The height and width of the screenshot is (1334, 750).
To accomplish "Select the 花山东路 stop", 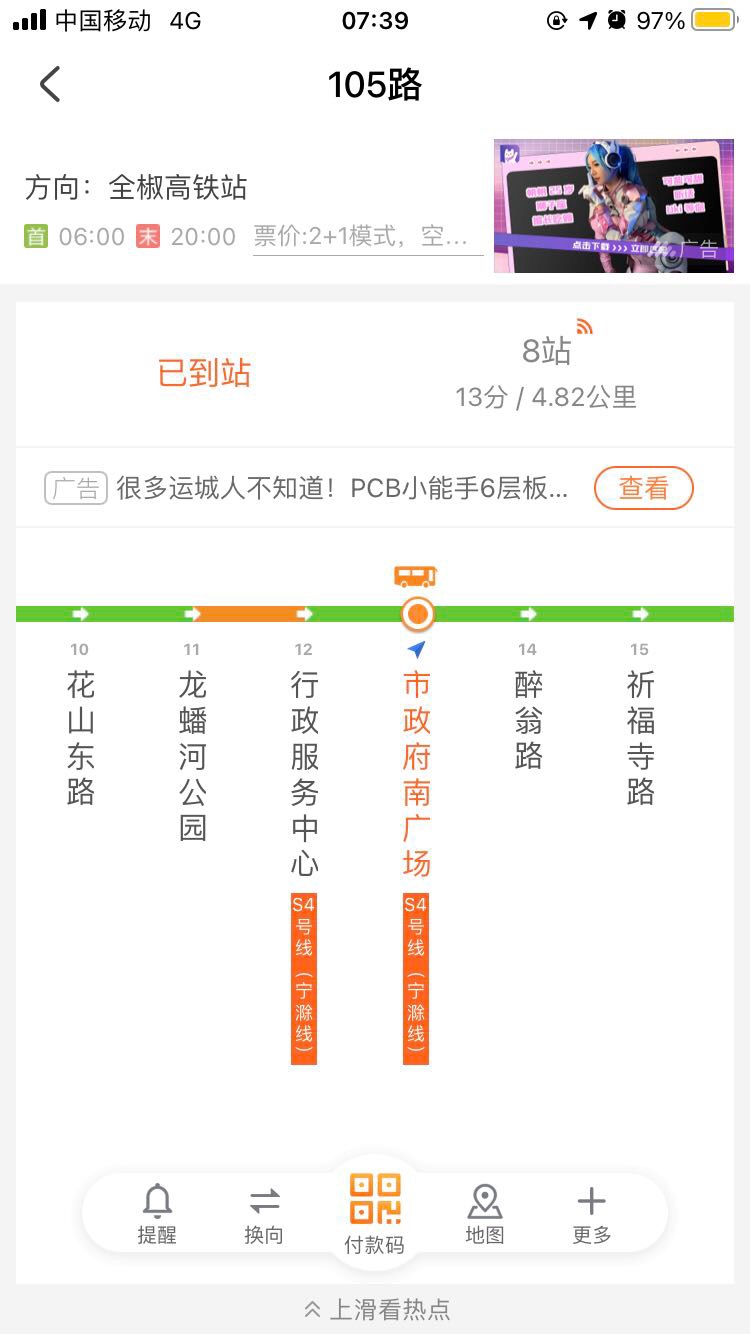I will (80, 738).
